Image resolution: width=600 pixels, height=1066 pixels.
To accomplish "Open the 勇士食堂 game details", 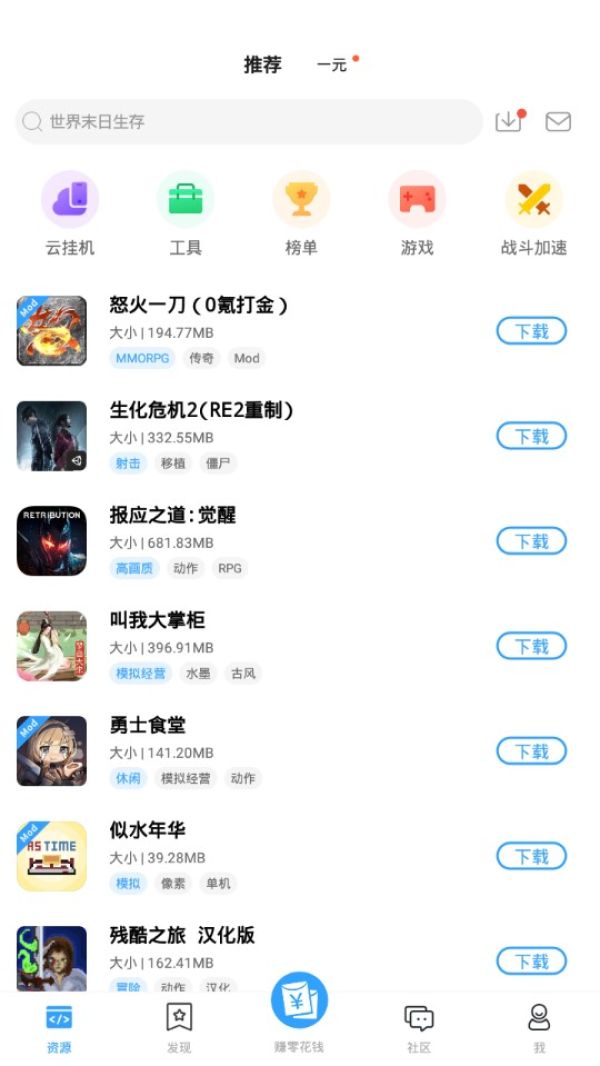I will [148, 725].
